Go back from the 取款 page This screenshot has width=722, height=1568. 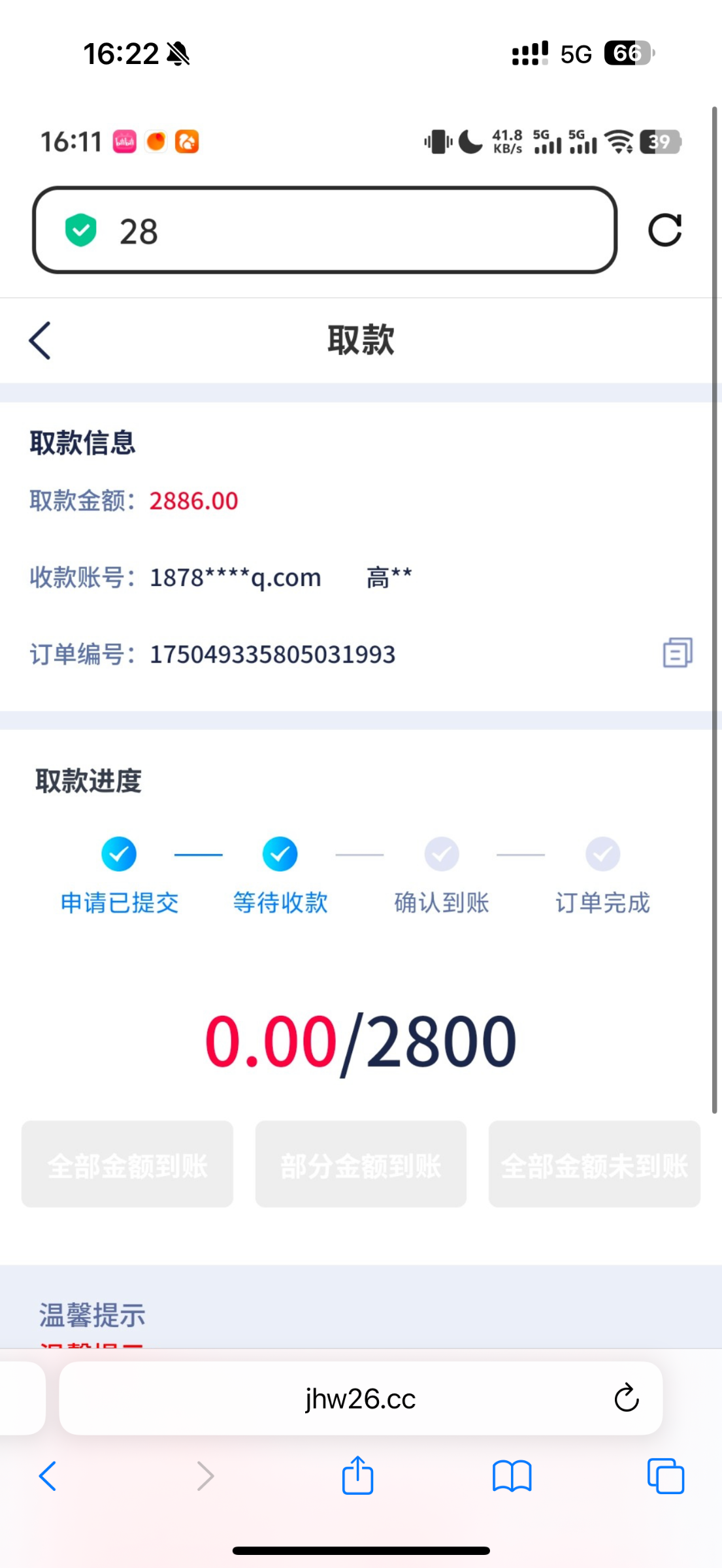(x=40, y=340)
